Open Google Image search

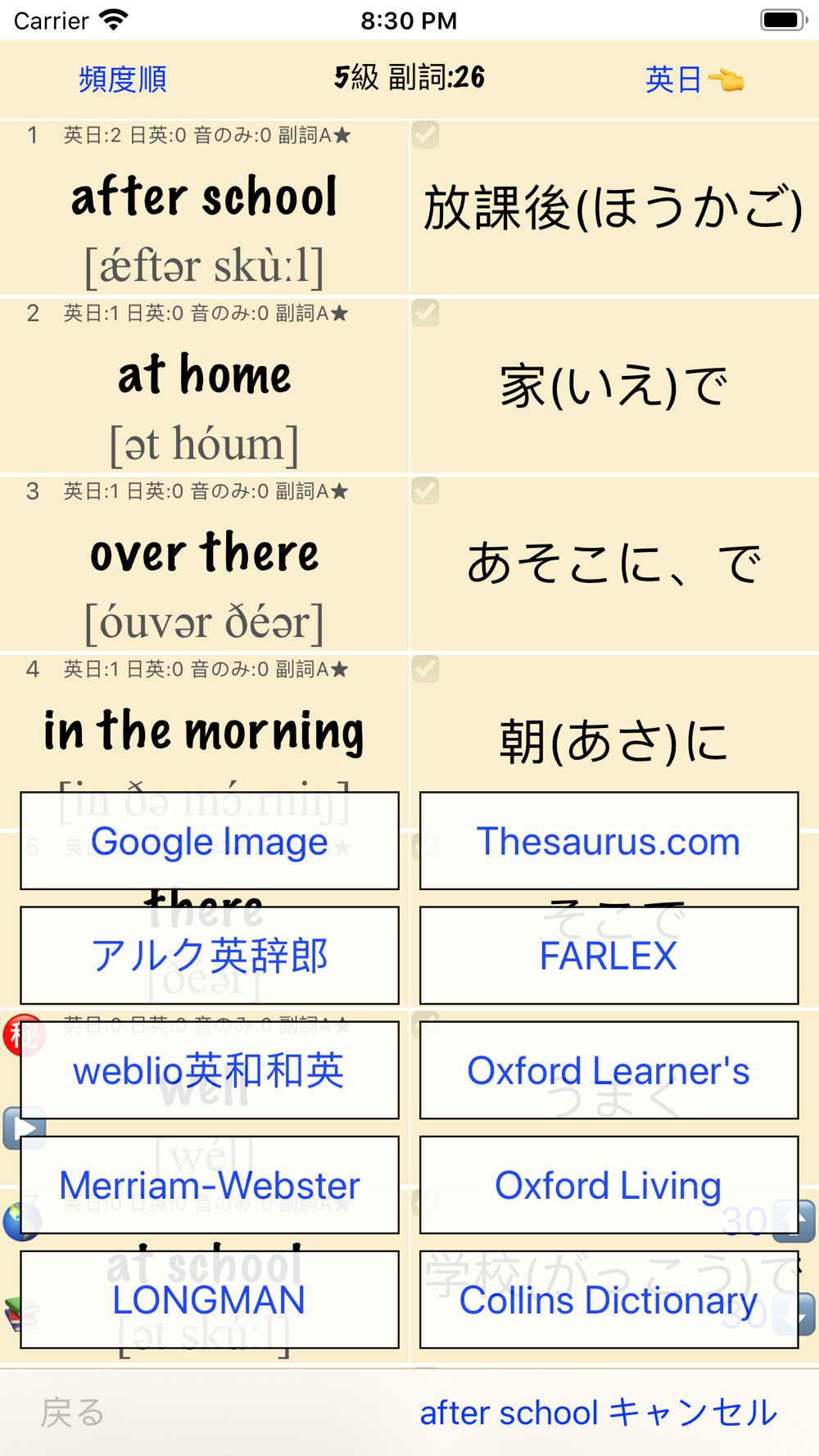click(210, 841)
